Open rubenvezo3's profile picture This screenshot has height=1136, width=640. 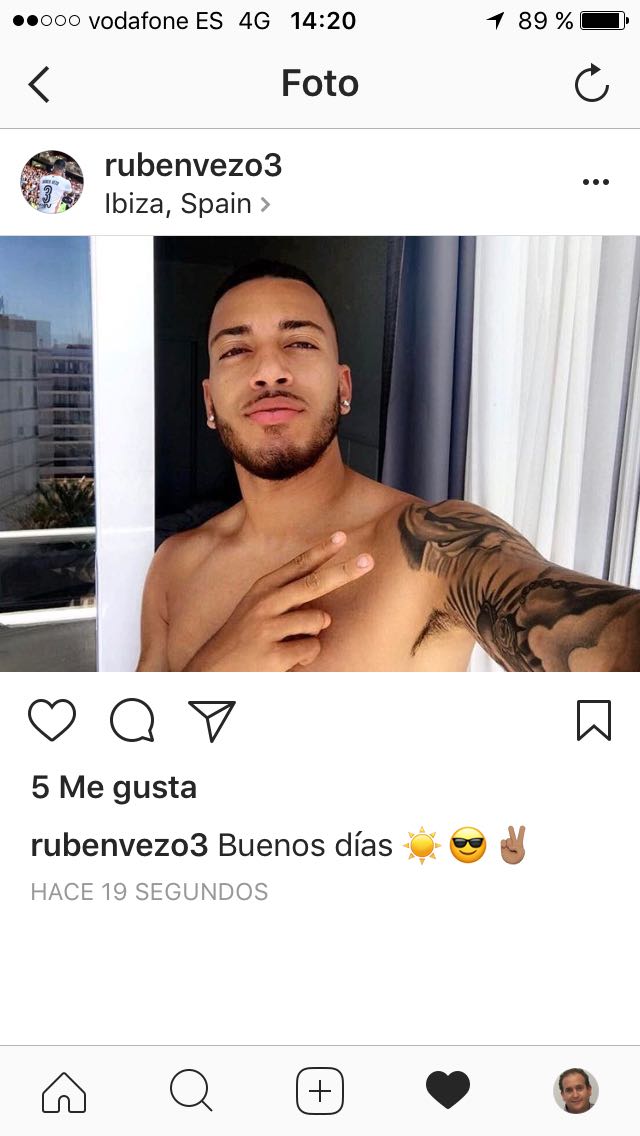pos(51,182)
